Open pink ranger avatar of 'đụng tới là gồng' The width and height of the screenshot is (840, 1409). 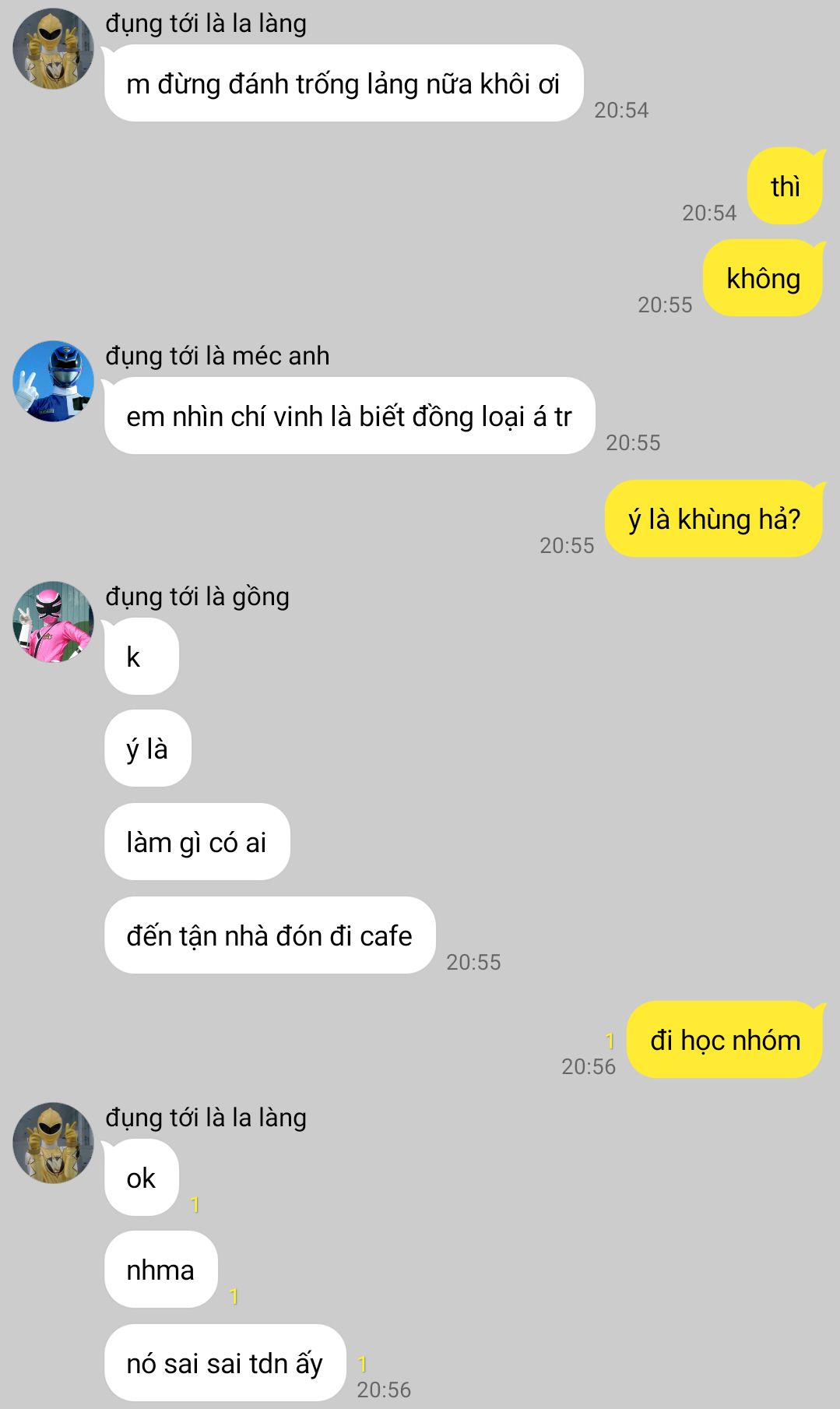pos(53,622)
